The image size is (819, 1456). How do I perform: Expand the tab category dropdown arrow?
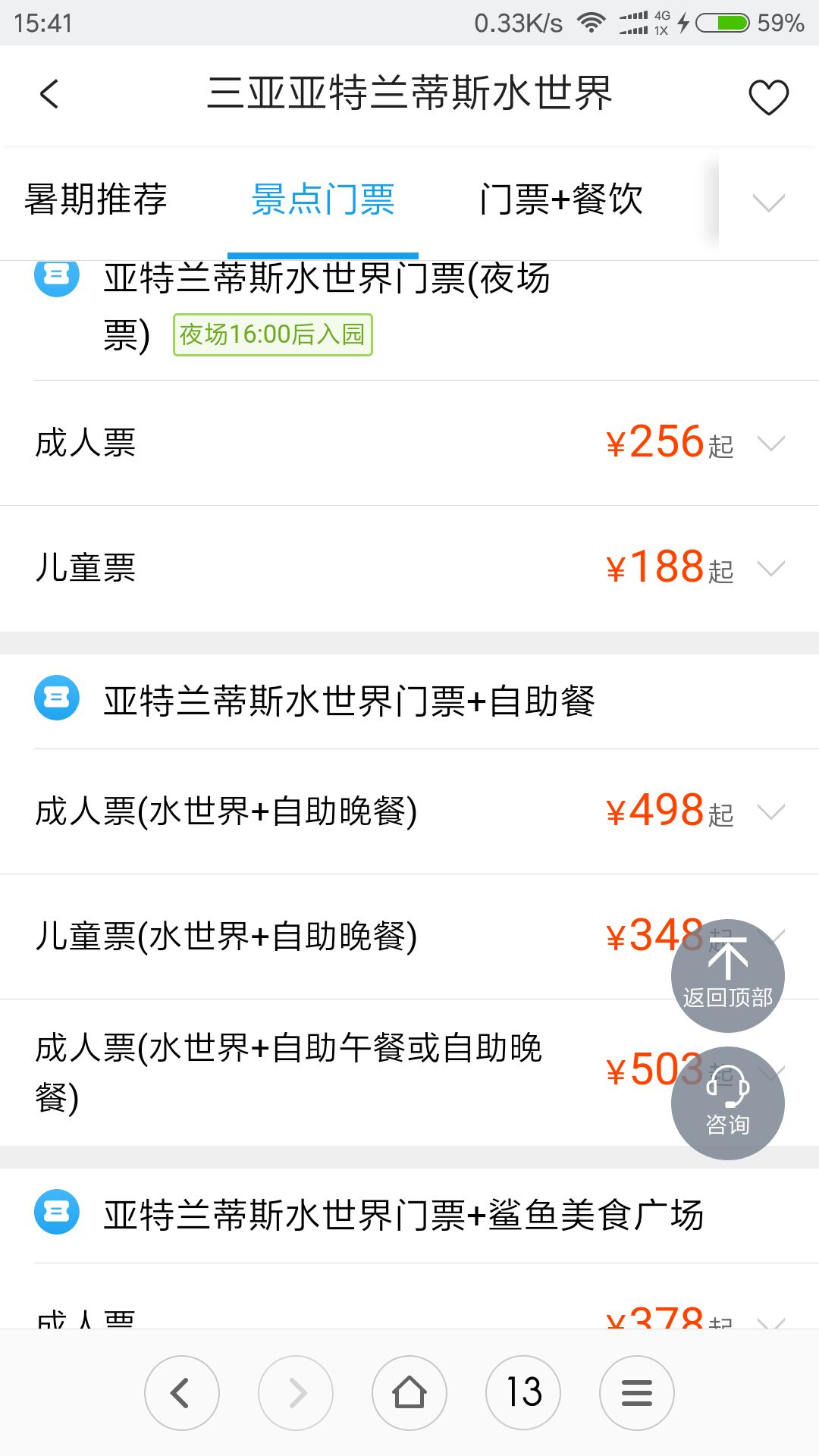(x=768, y=202)
